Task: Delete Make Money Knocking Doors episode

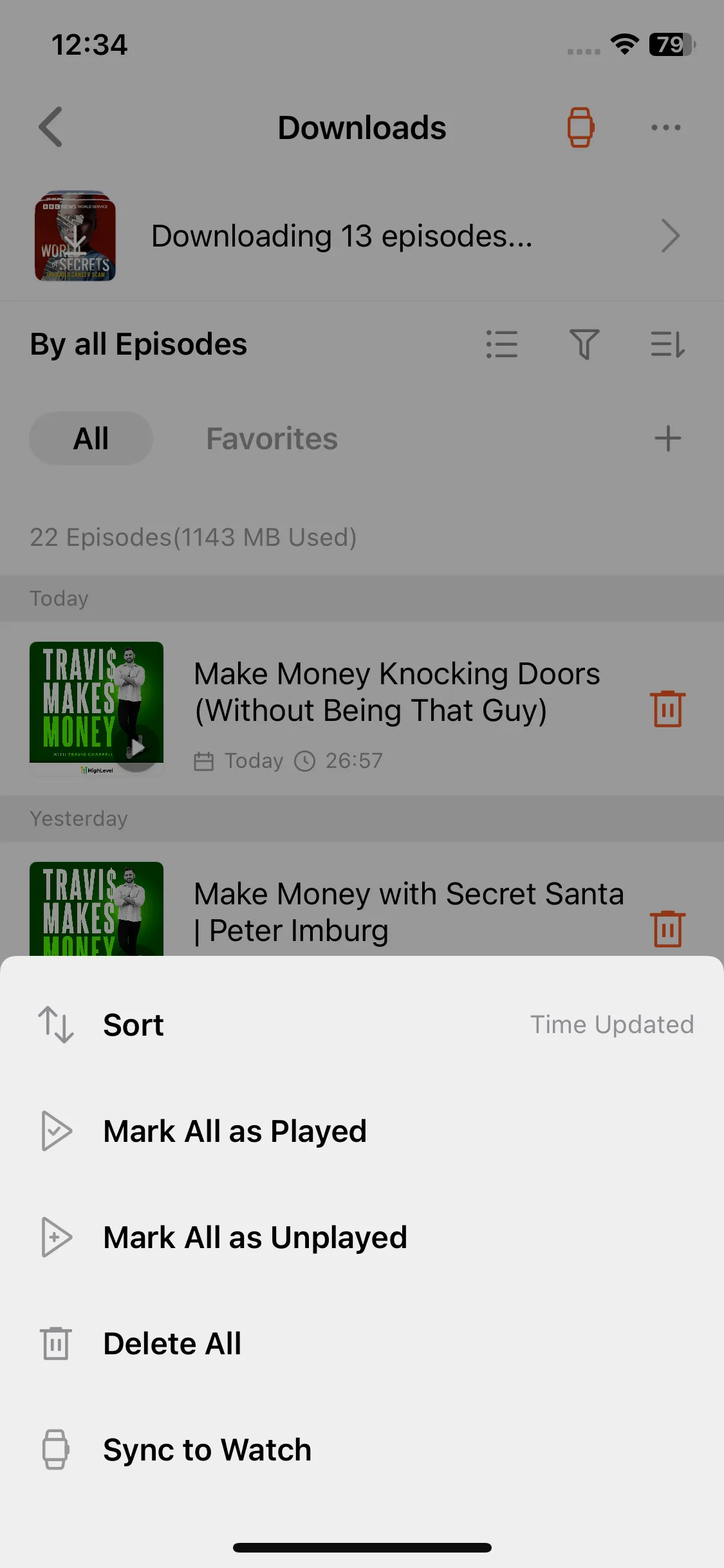Action: coord(667,709)
